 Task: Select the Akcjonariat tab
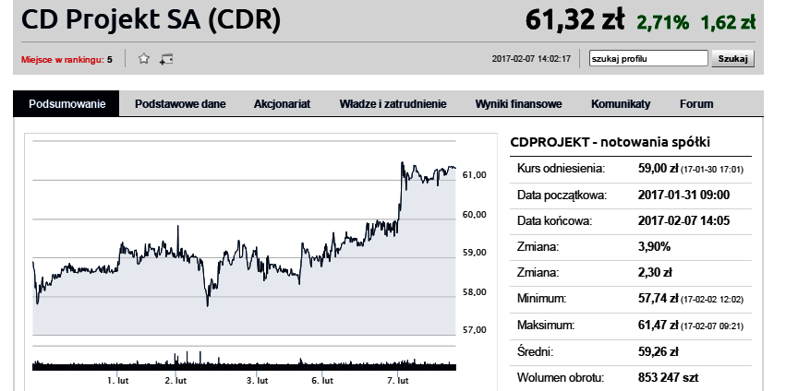point(282,104)
